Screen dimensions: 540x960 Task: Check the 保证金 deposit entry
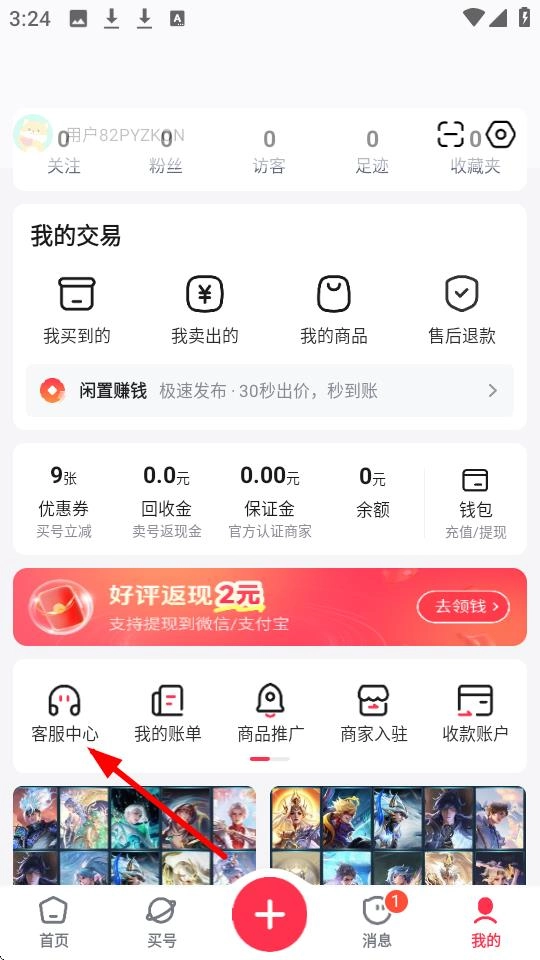pyautogui.click(x=269, y=501)
